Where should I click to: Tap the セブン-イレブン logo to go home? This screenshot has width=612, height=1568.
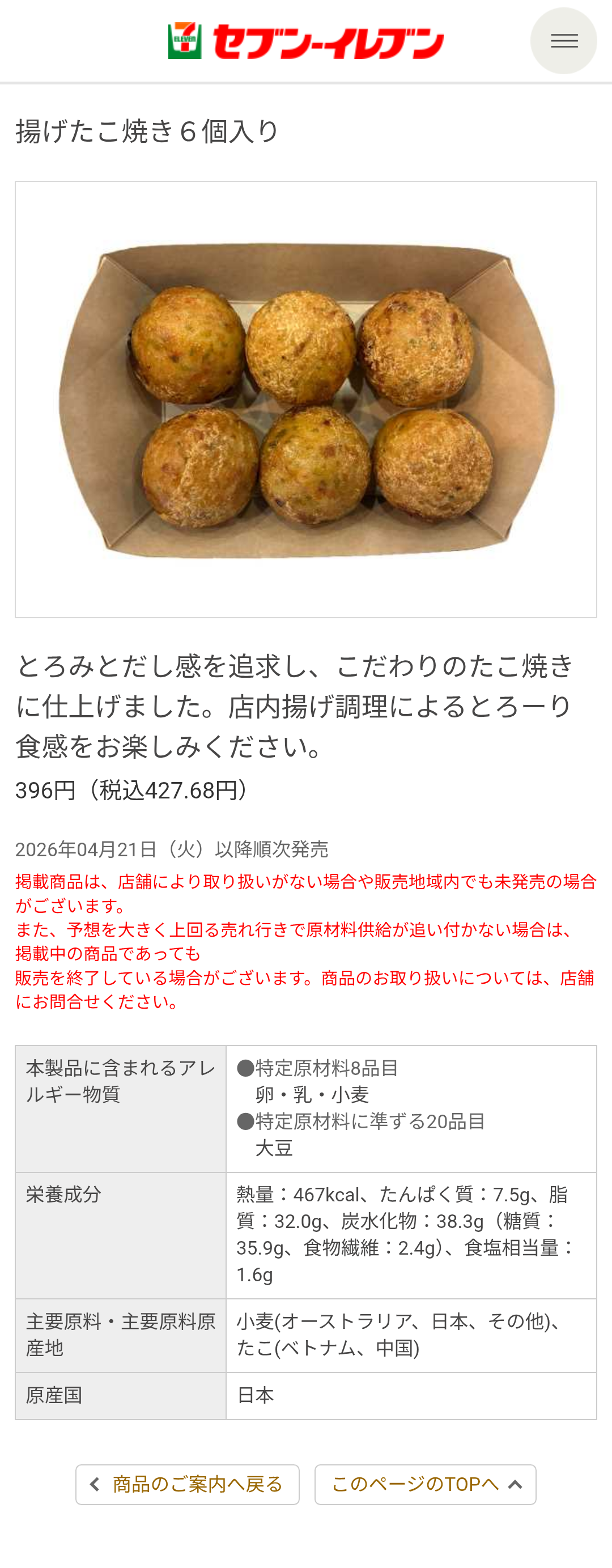305,41
